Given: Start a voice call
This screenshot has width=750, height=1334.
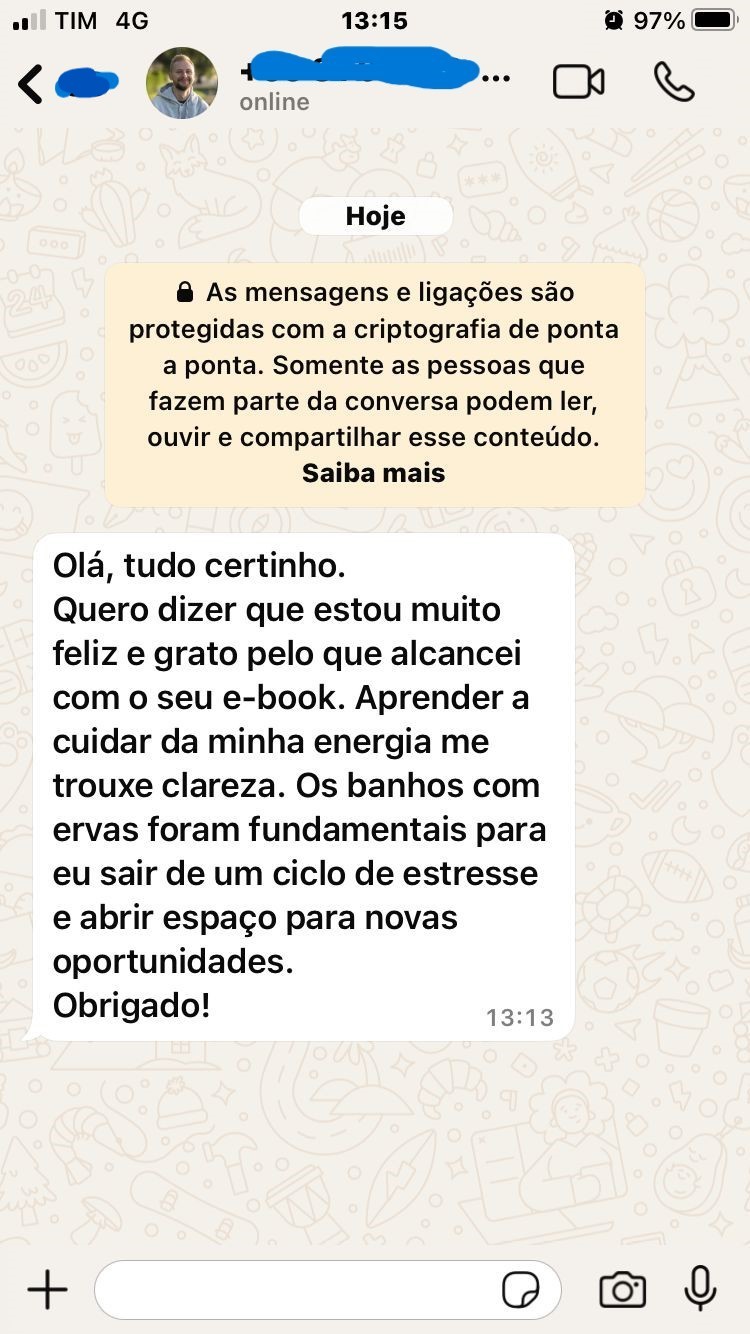Looking at the screenshot, I should 674,82.
